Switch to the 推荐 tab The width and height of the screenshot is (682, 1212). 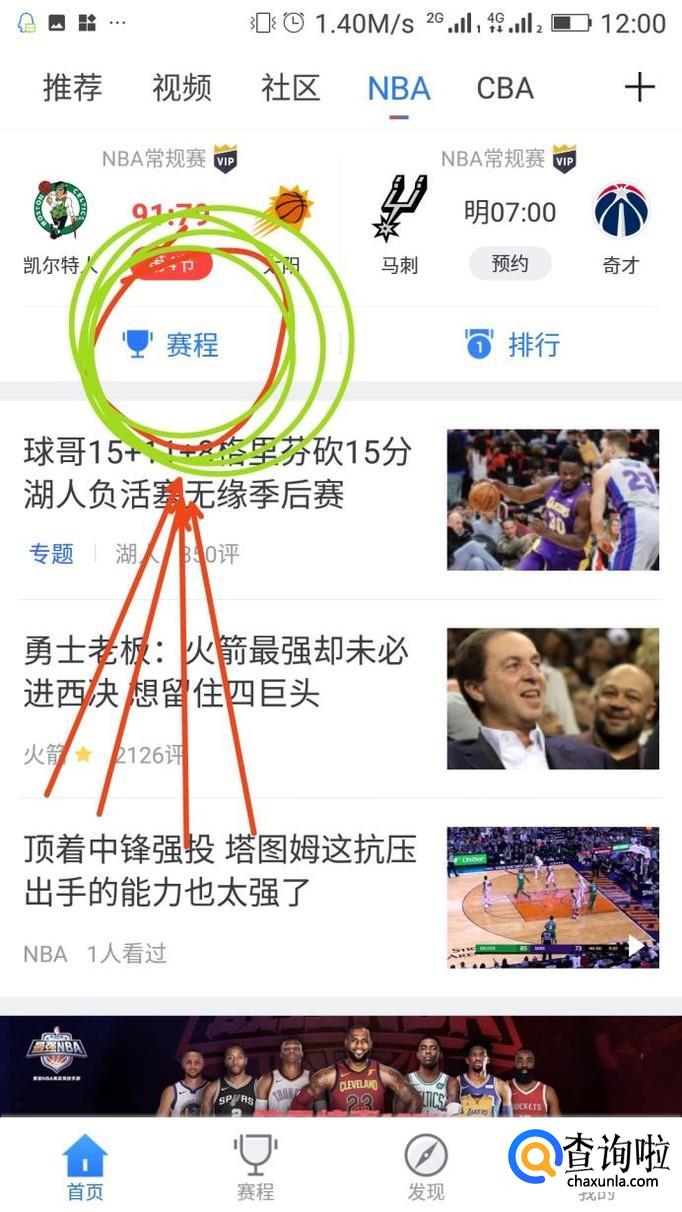(72, 88)
